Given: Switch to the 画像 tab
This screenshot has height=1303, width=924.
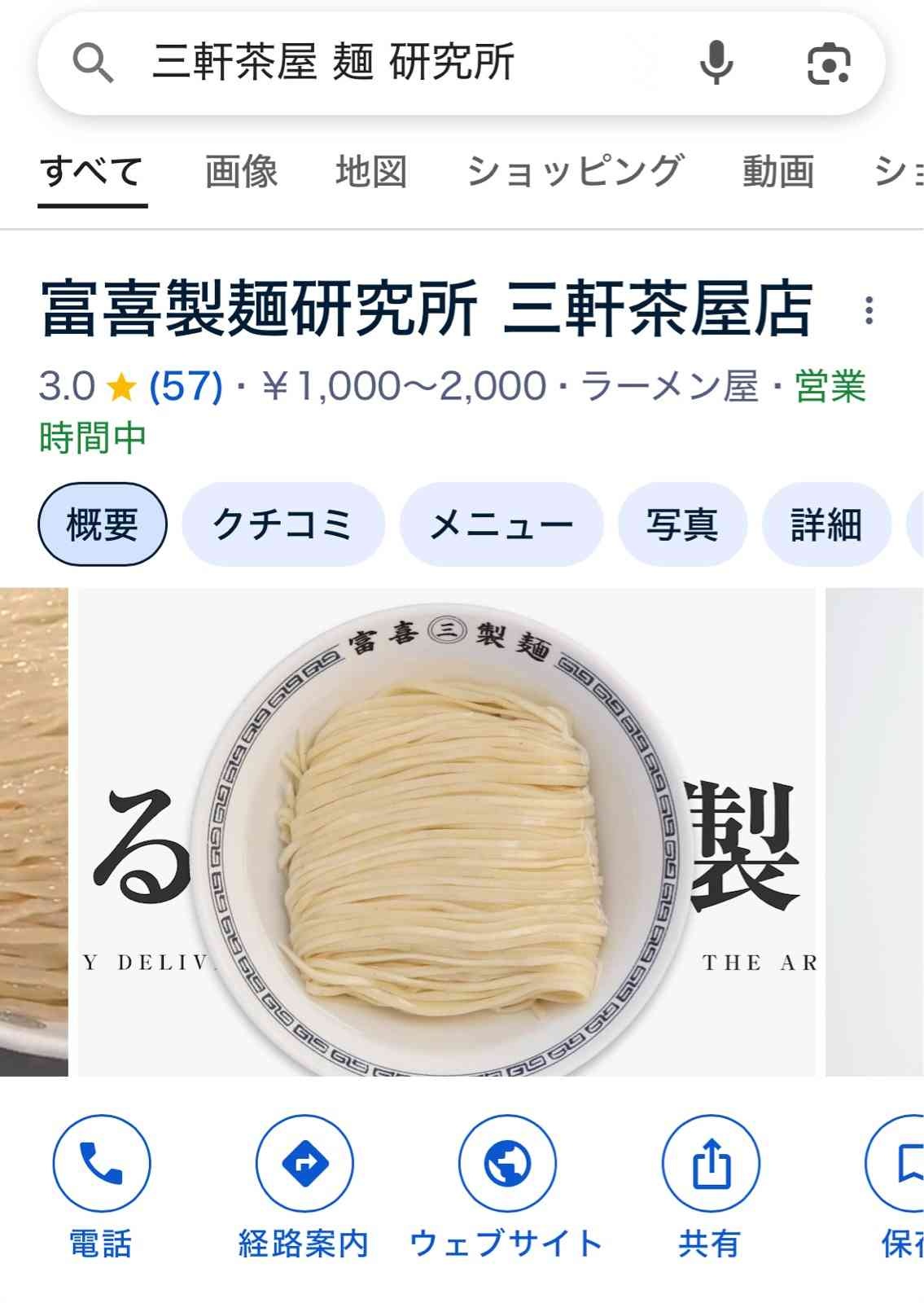Looking at the screenshot, I should tap(241, 172).
